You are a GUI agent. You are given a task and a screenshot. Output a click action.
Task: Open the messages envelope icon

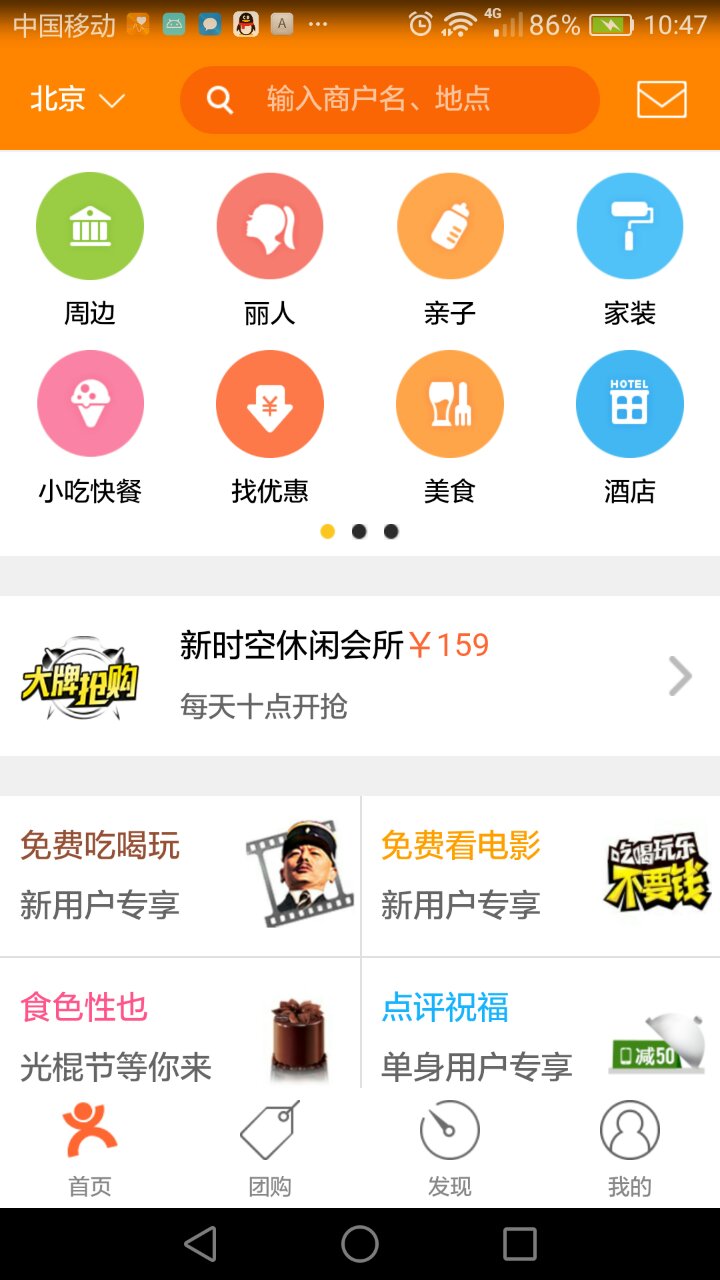pyautogui.click(x=660, y=99)
